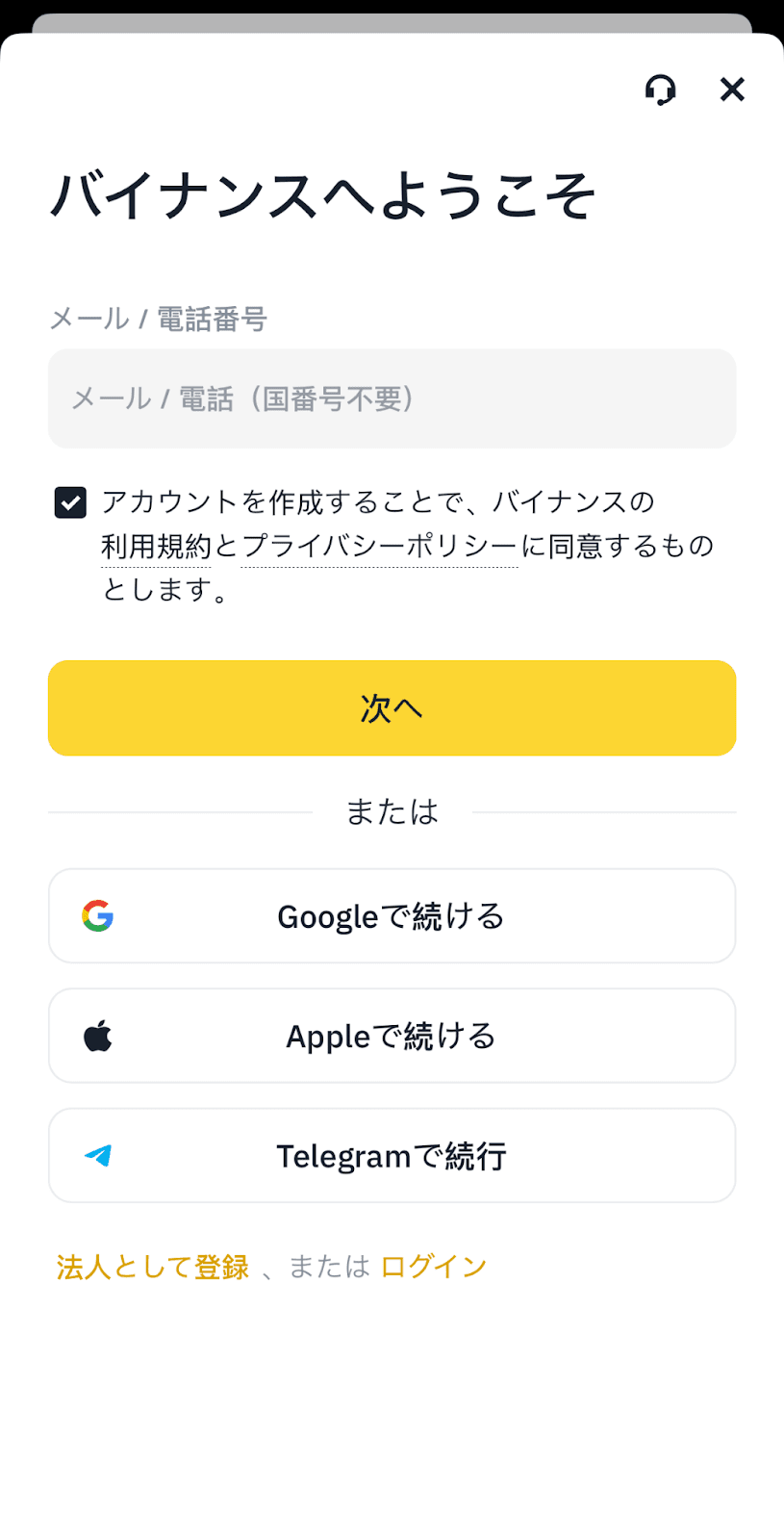The image size is (784, 1540).
Task: Go to ログイン login link
Action: tap(433, 1266)
